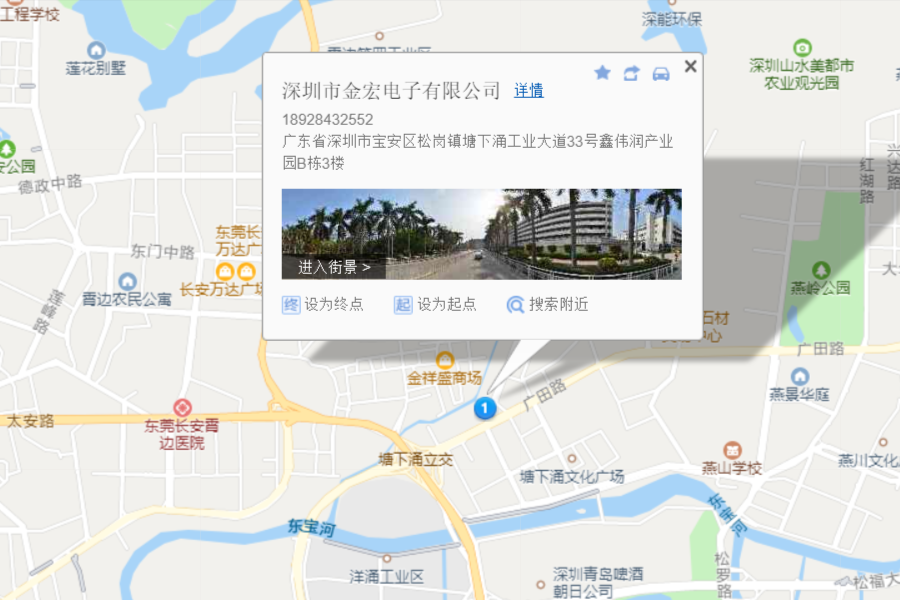Viewport: 900px width, 600px height.
Task: Set this place as destination (设为终点)
Action: tap(322, 304)
